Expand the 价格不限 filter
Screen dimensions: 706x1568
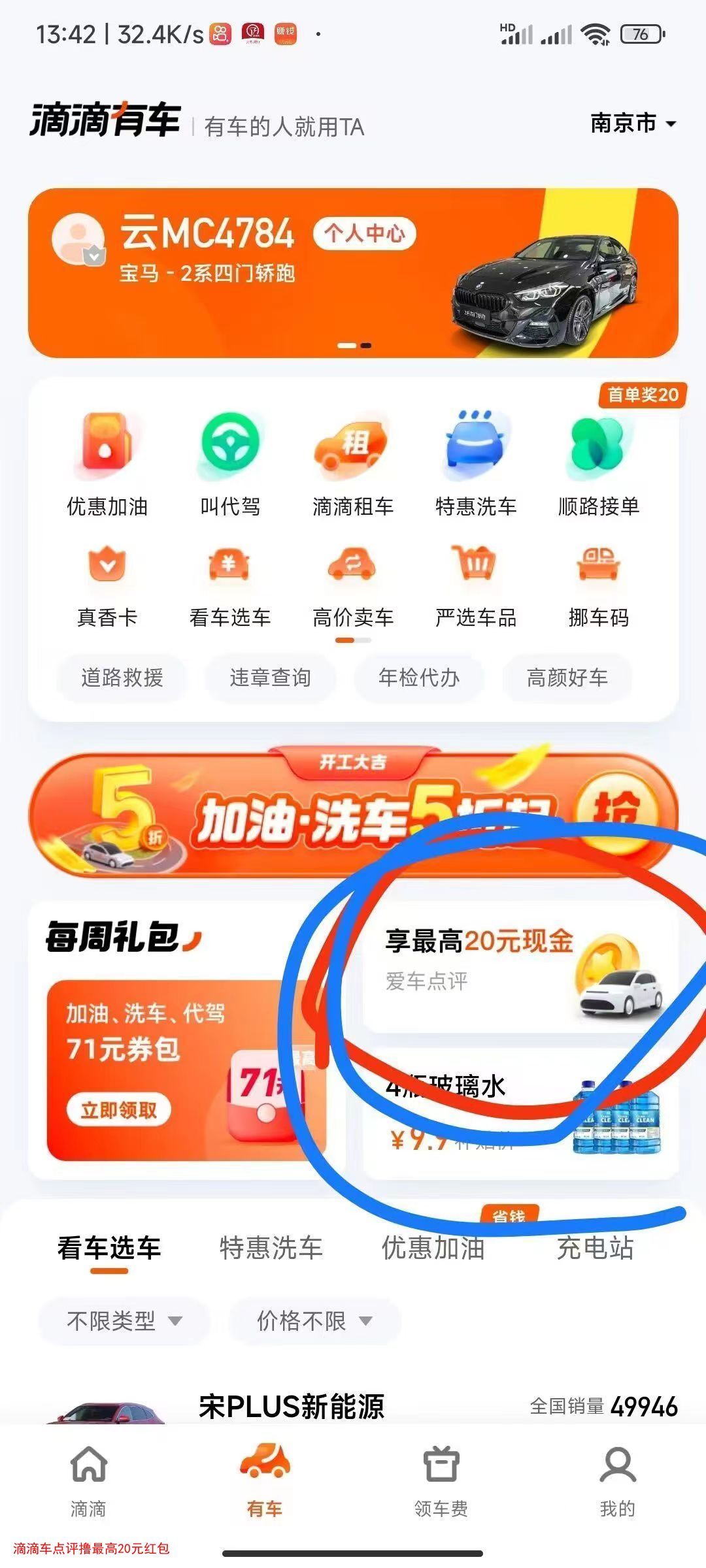pos(314,1321)
